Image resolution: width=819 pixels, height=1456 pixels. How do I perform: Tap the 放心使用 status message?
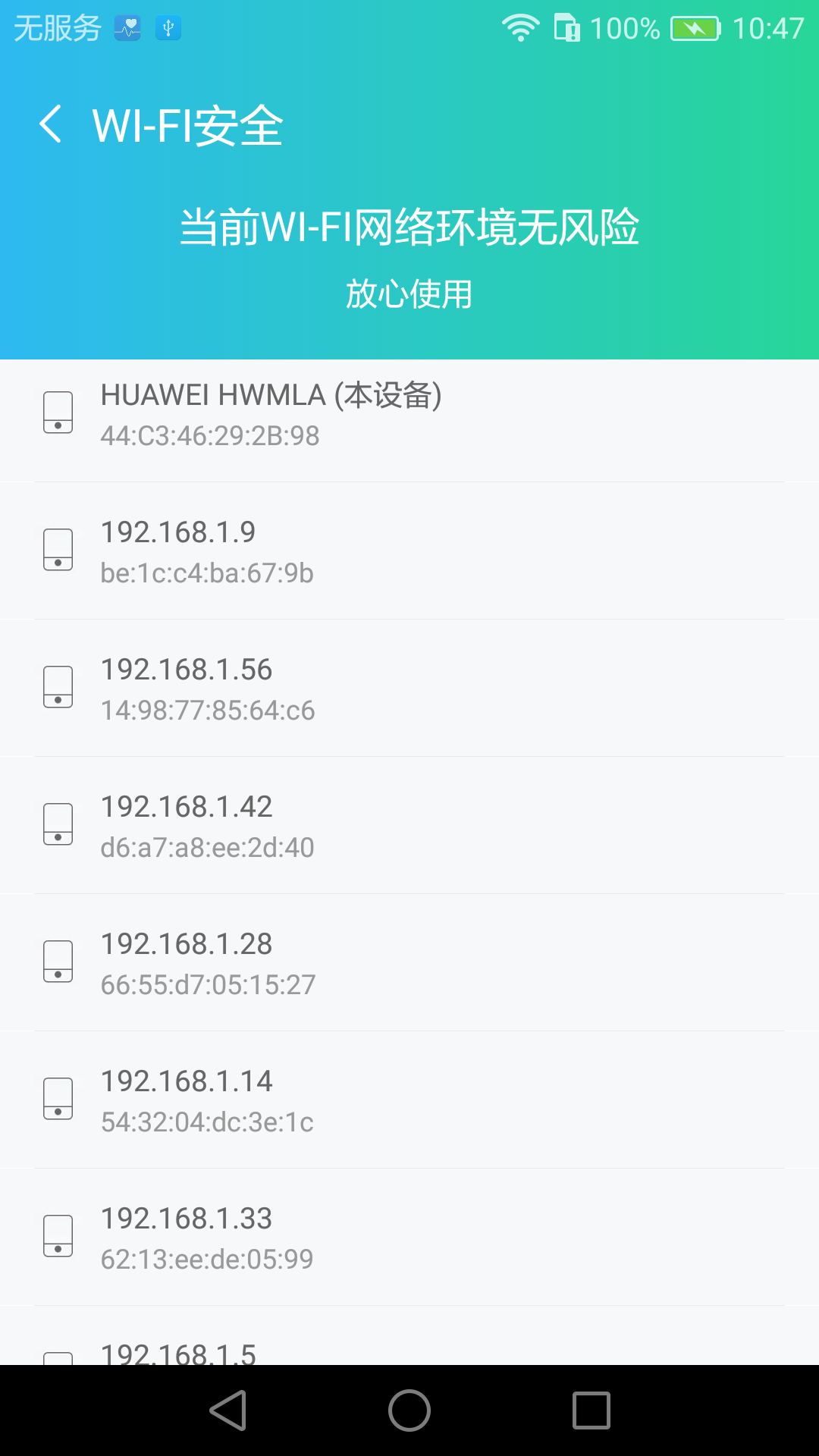point(409,296)
